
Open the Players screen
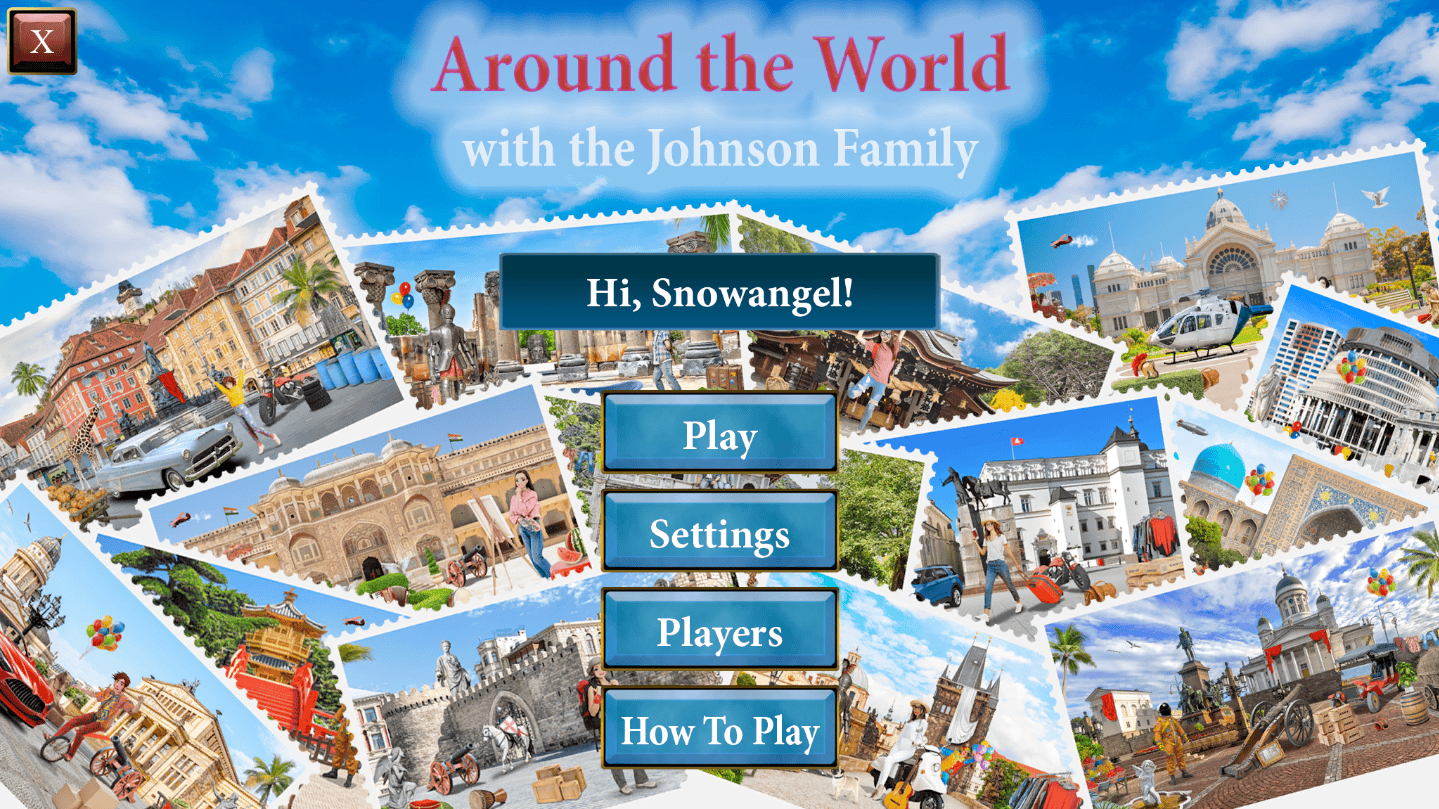click(719, 631)
